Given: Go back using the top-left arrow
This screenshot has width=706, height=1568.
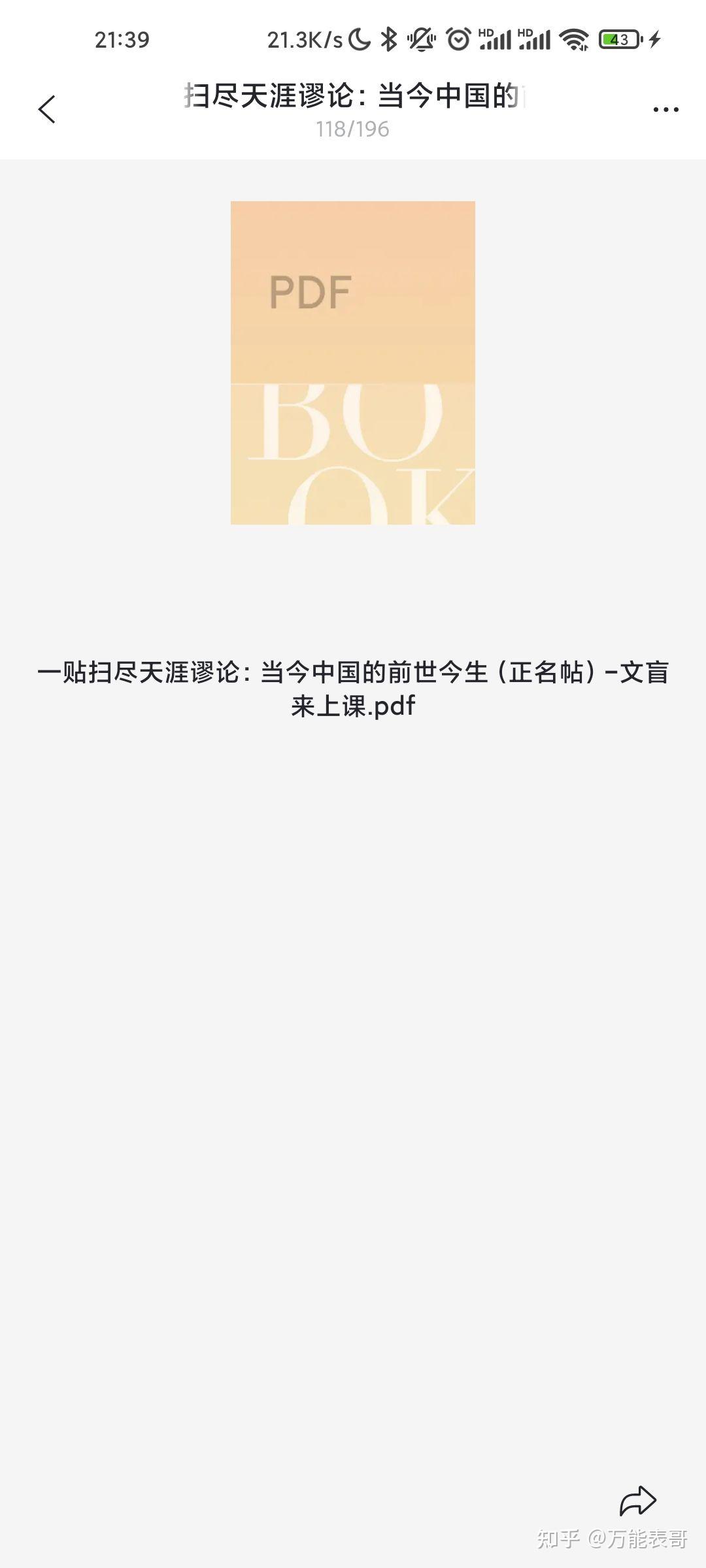Looking at the screenshot, I should coord(47,109).
